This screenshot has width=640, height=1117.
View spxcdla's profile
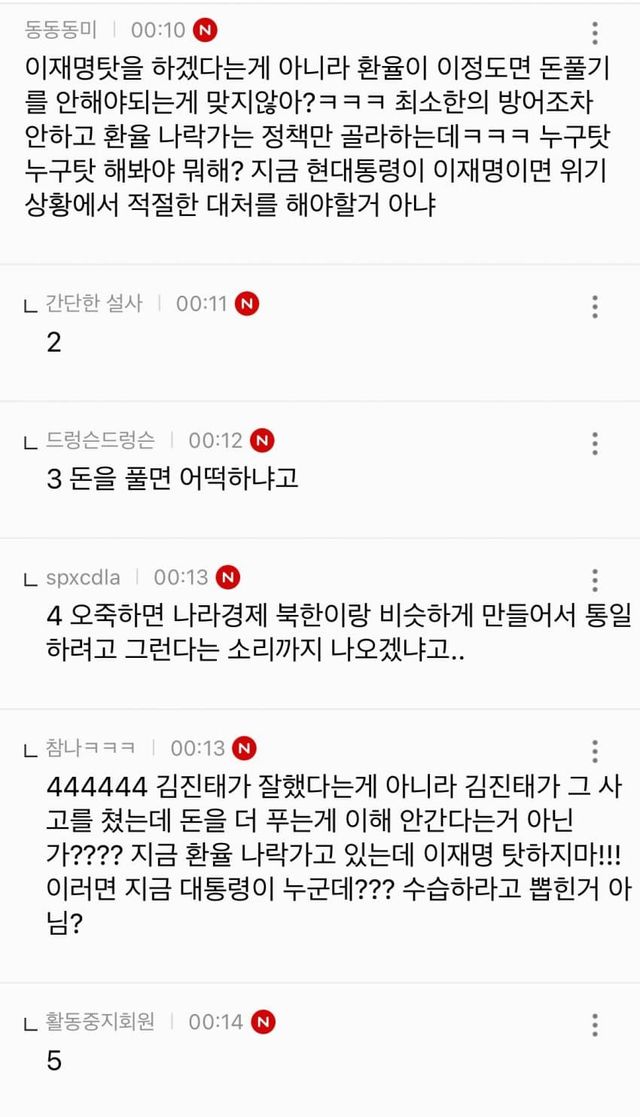tap(83, 576)
